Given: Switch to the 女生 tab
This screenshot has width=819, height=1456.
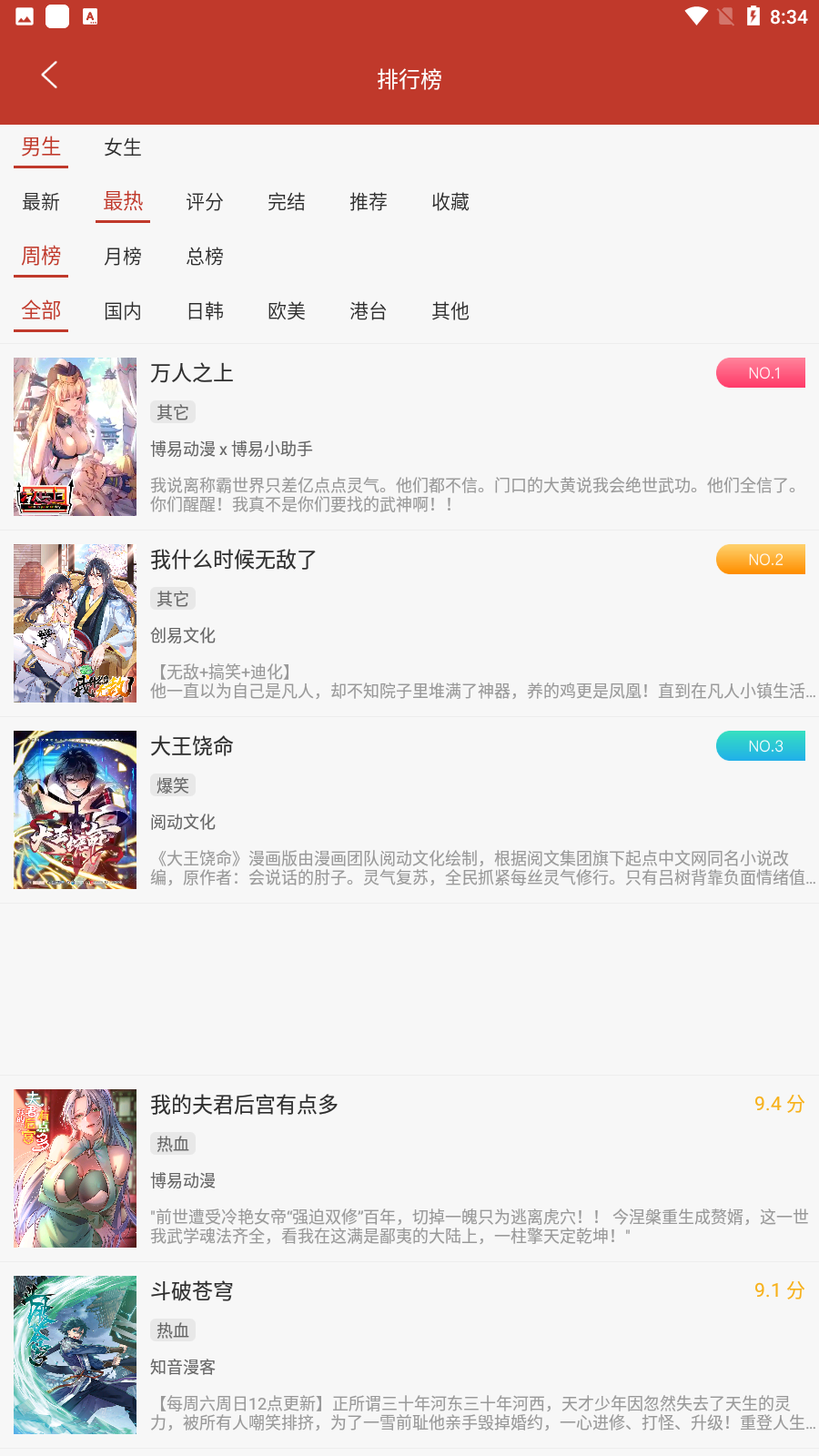Looking at the screenshot, I should [123, 147].
